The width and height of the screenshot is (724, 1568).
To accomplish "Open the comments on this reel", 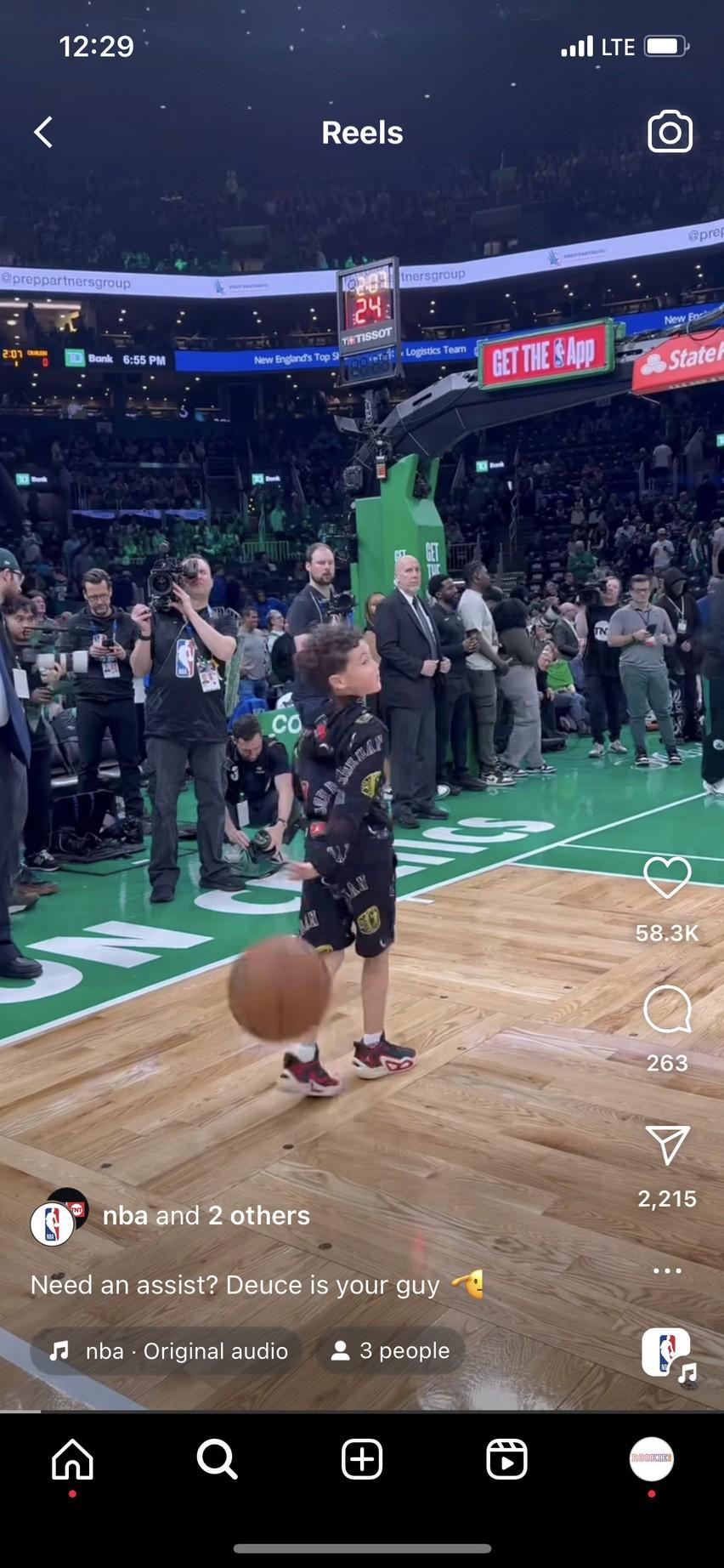I will coord(667,1009).
